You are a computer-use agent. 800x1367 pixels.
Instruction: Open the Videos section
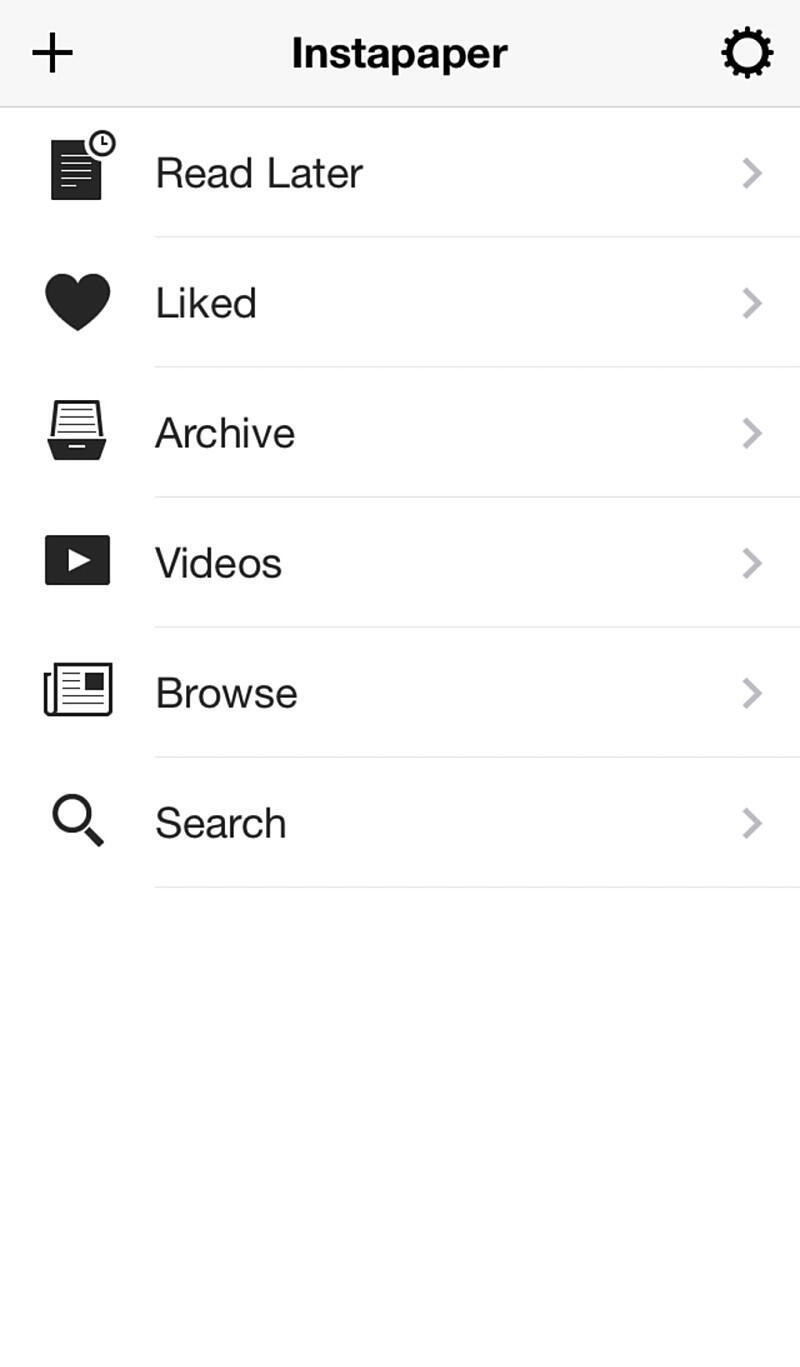click(400, 563)
